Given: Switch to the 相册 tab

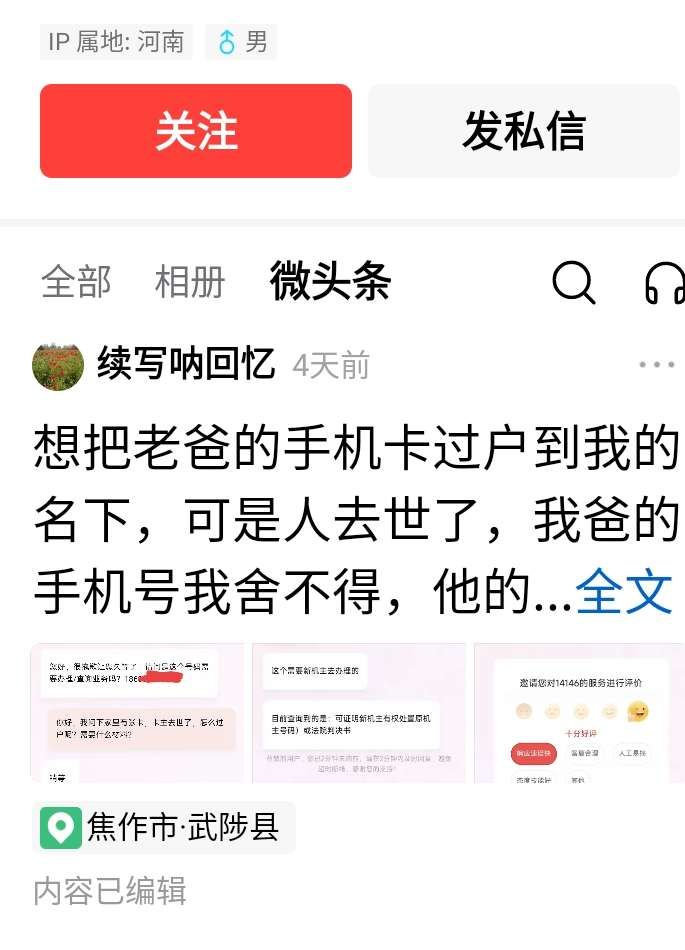Looking at the screenshot, I should [190, 282].
